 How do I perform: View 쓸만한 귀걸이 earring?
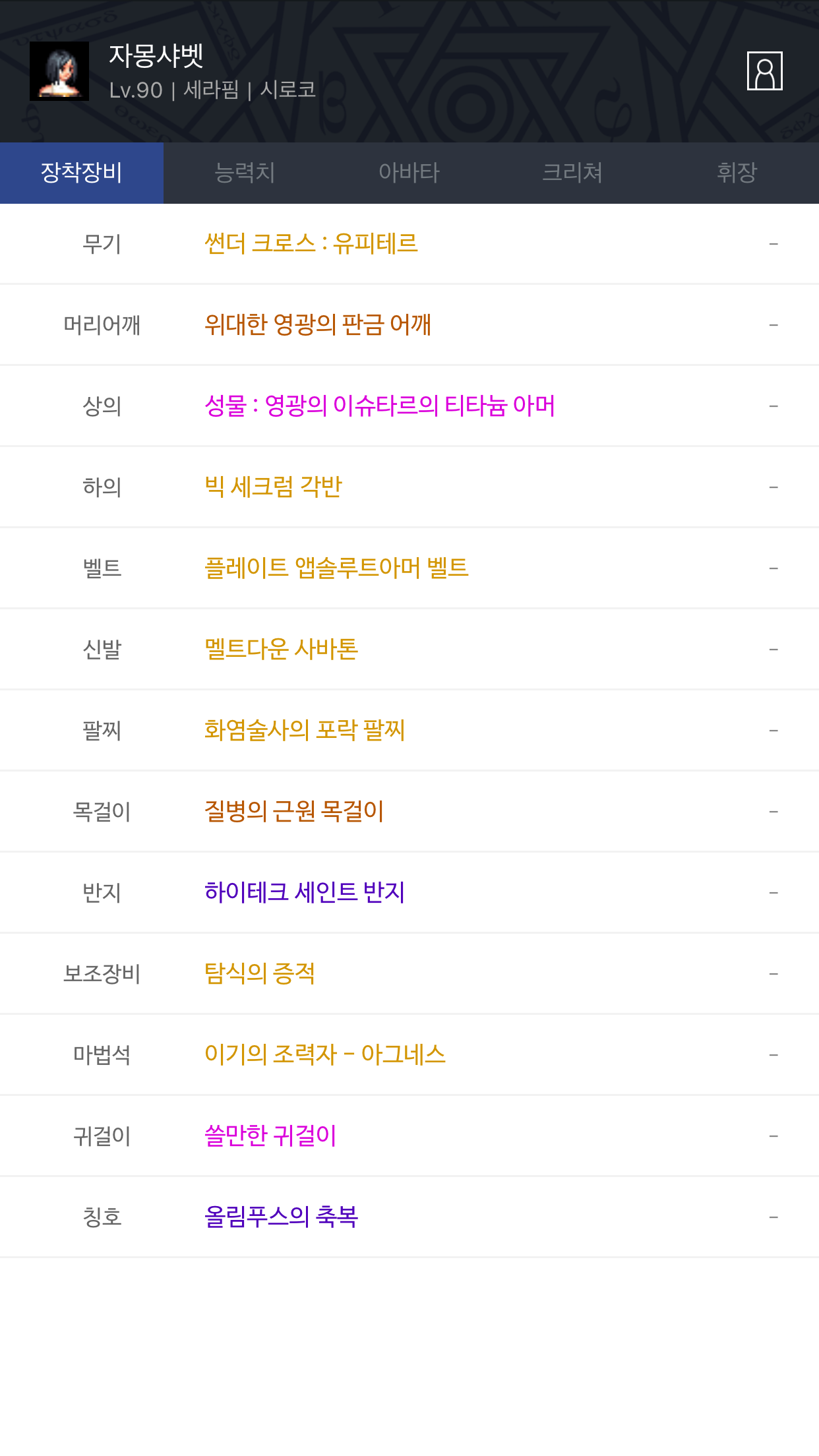click(x=270, y=1136)
